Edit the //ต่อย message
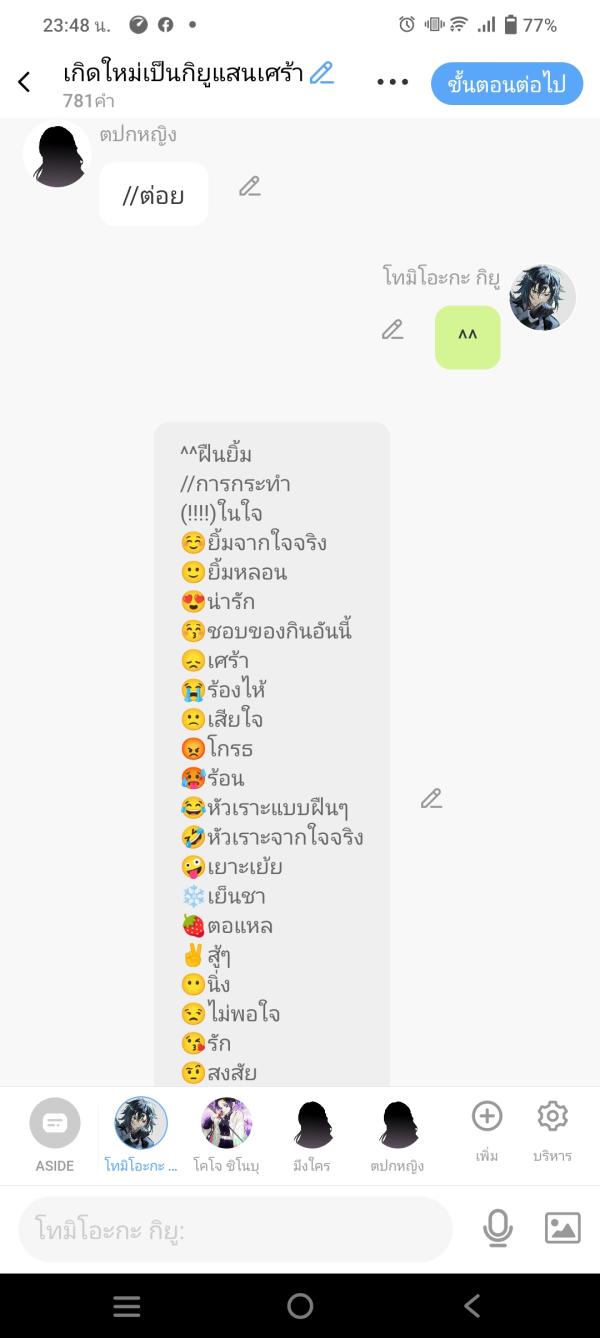This screenshot has width=600, height=1338. coord(250,186)
